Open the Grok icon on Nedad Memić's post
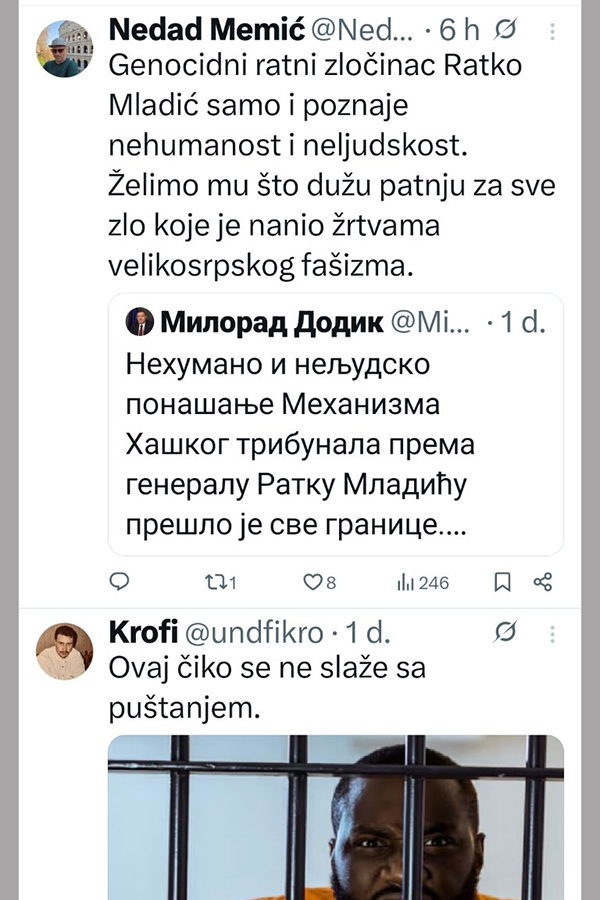The width and height of the screenshot is (600, 900). [x=507, y=31]
